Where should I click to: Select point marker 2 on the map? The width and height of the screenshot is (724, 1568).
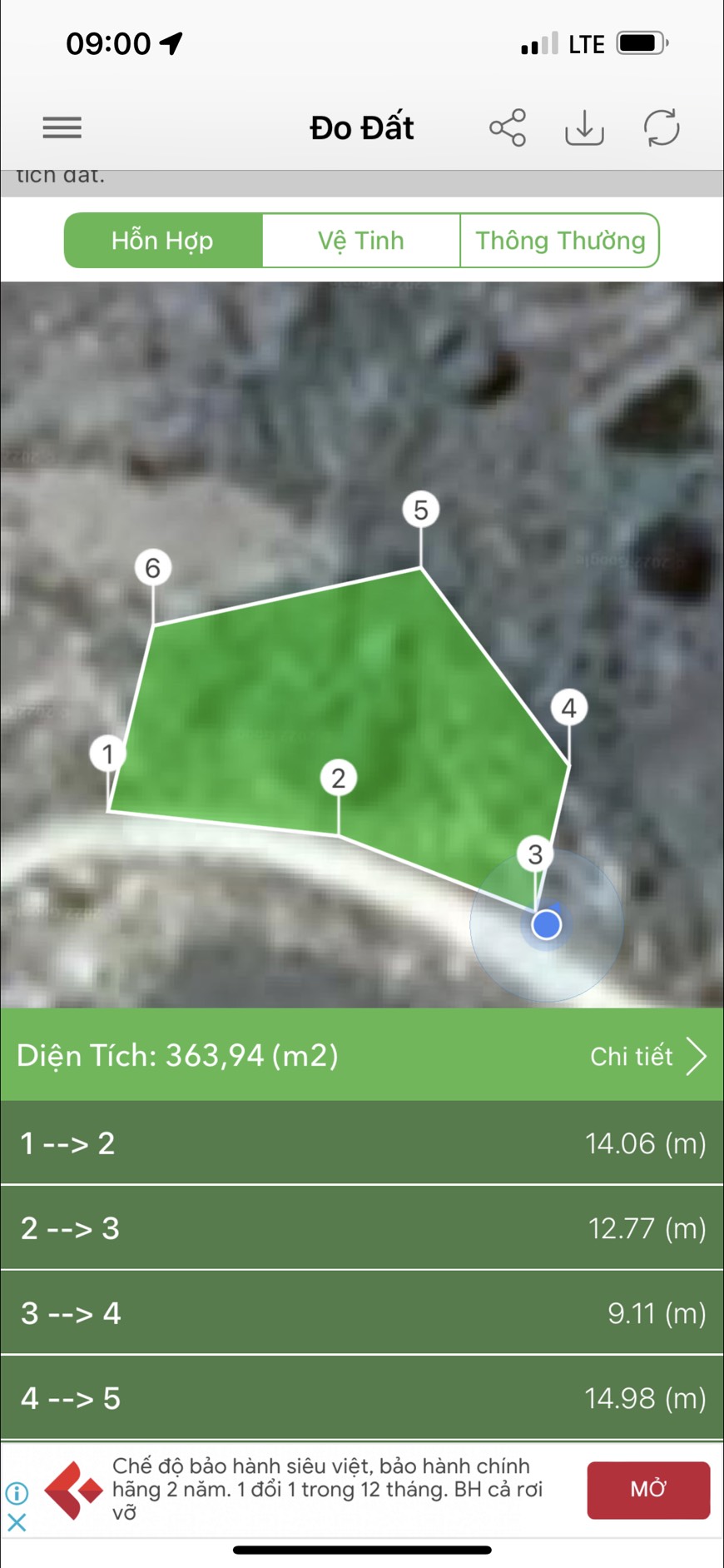tap(338, 778)
